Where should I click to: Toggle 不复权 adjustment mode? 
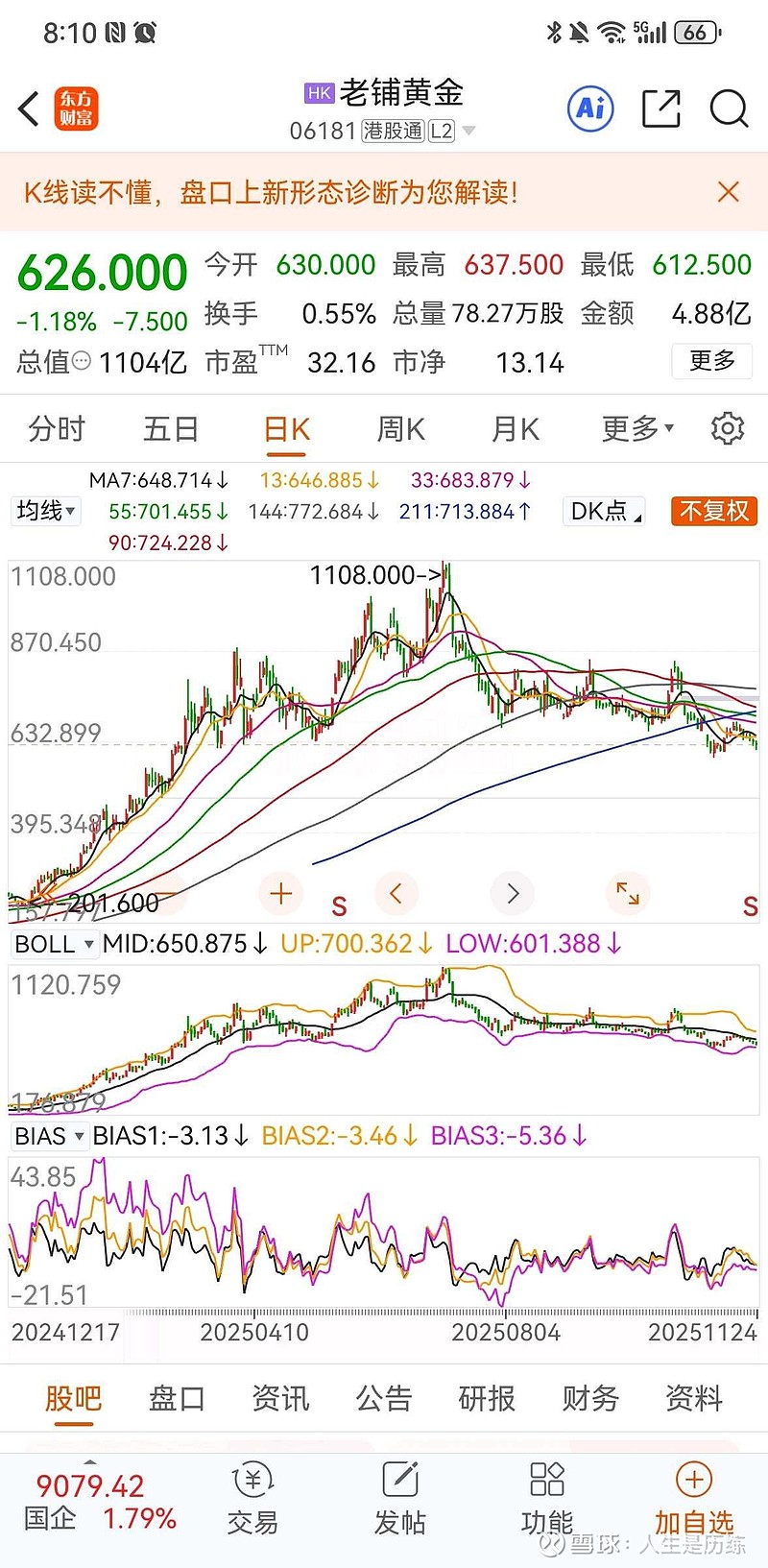click(x=712, y=511)
